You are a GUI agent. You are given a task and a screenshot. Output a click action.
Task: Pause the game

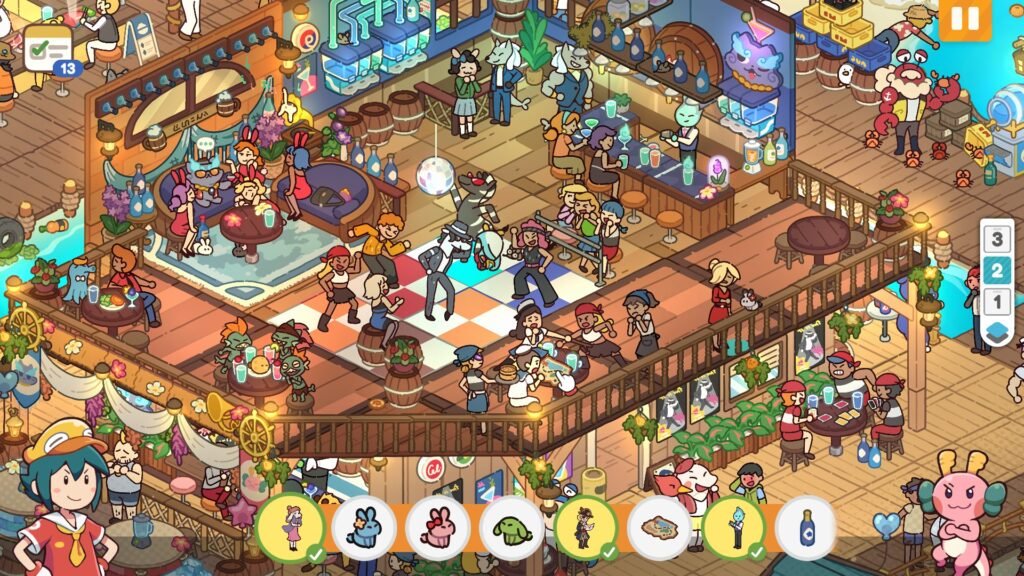click(x=964, y=19)
